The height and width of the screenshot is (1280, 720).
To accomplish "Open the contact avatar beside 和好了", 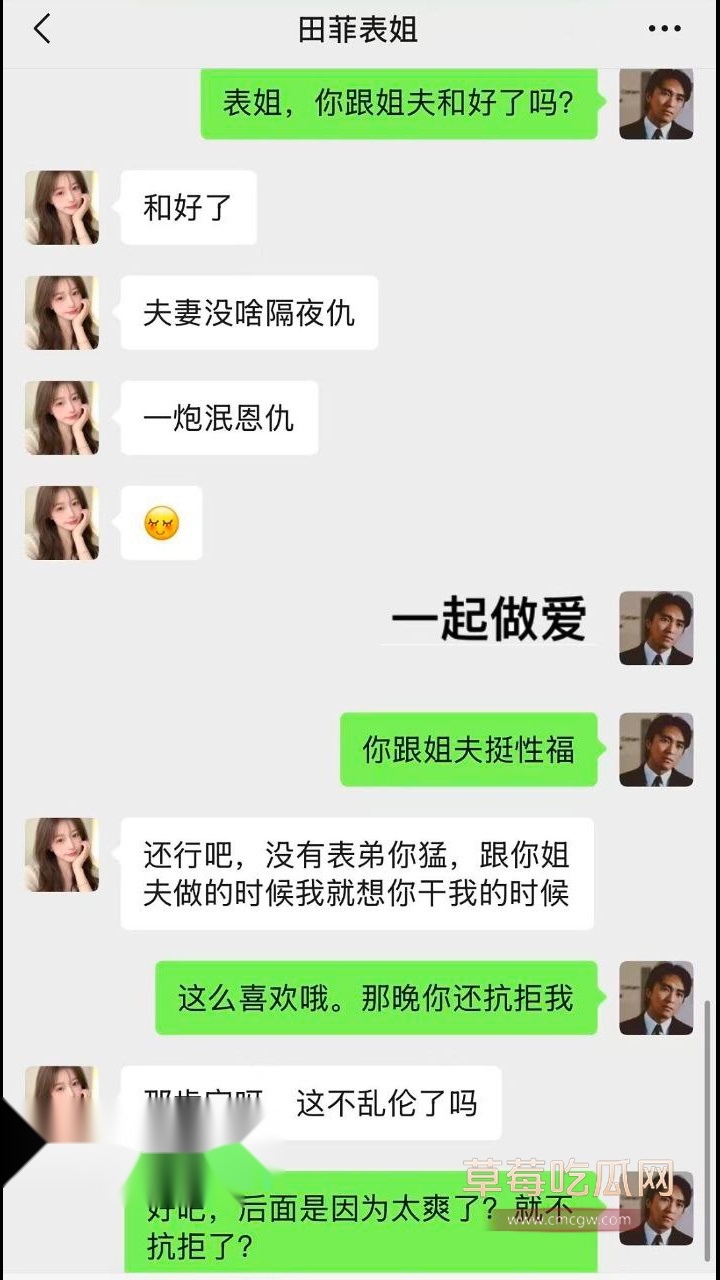I will [x=61, y=207].
